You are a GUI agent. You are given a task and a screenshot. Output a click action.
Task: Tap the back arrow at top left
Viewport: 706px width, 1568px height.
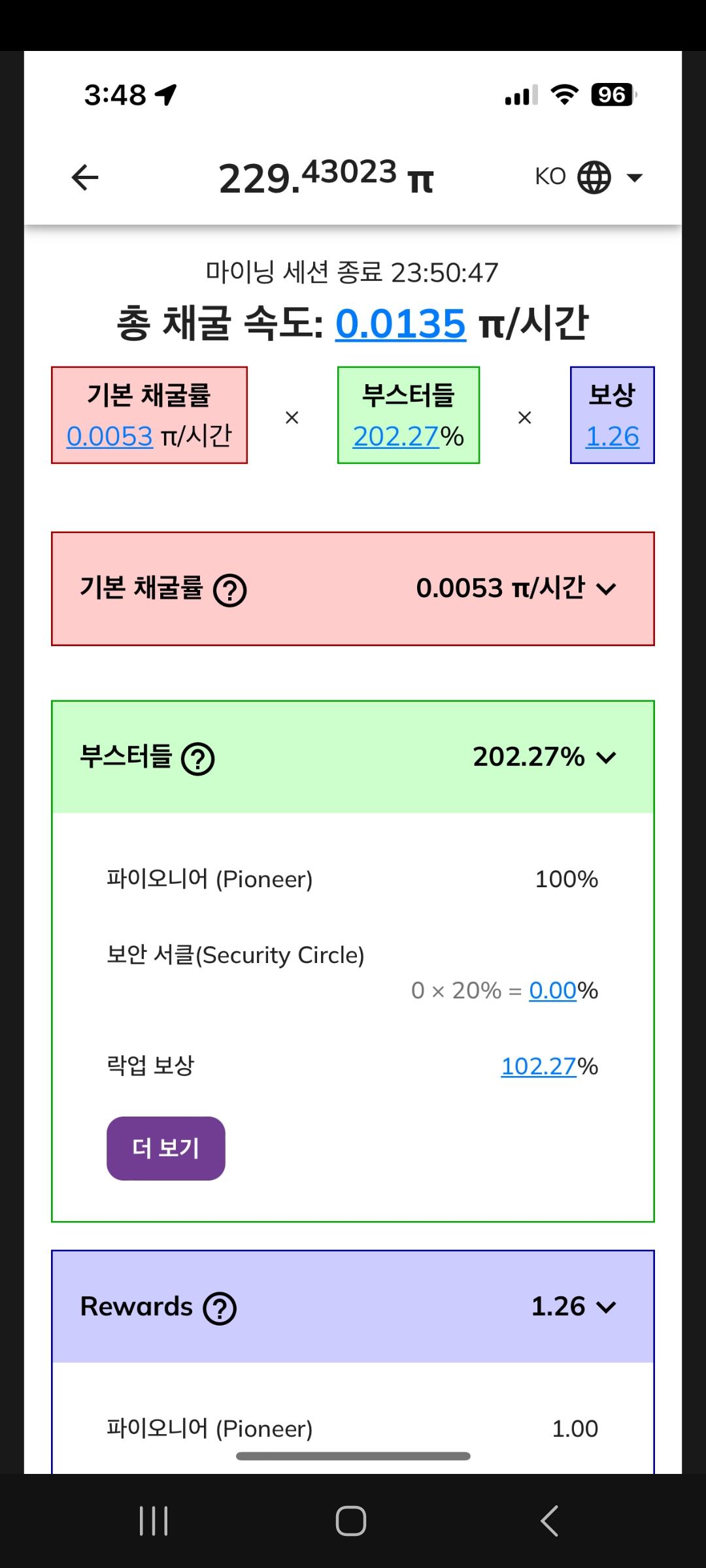[x=84, y=177]
